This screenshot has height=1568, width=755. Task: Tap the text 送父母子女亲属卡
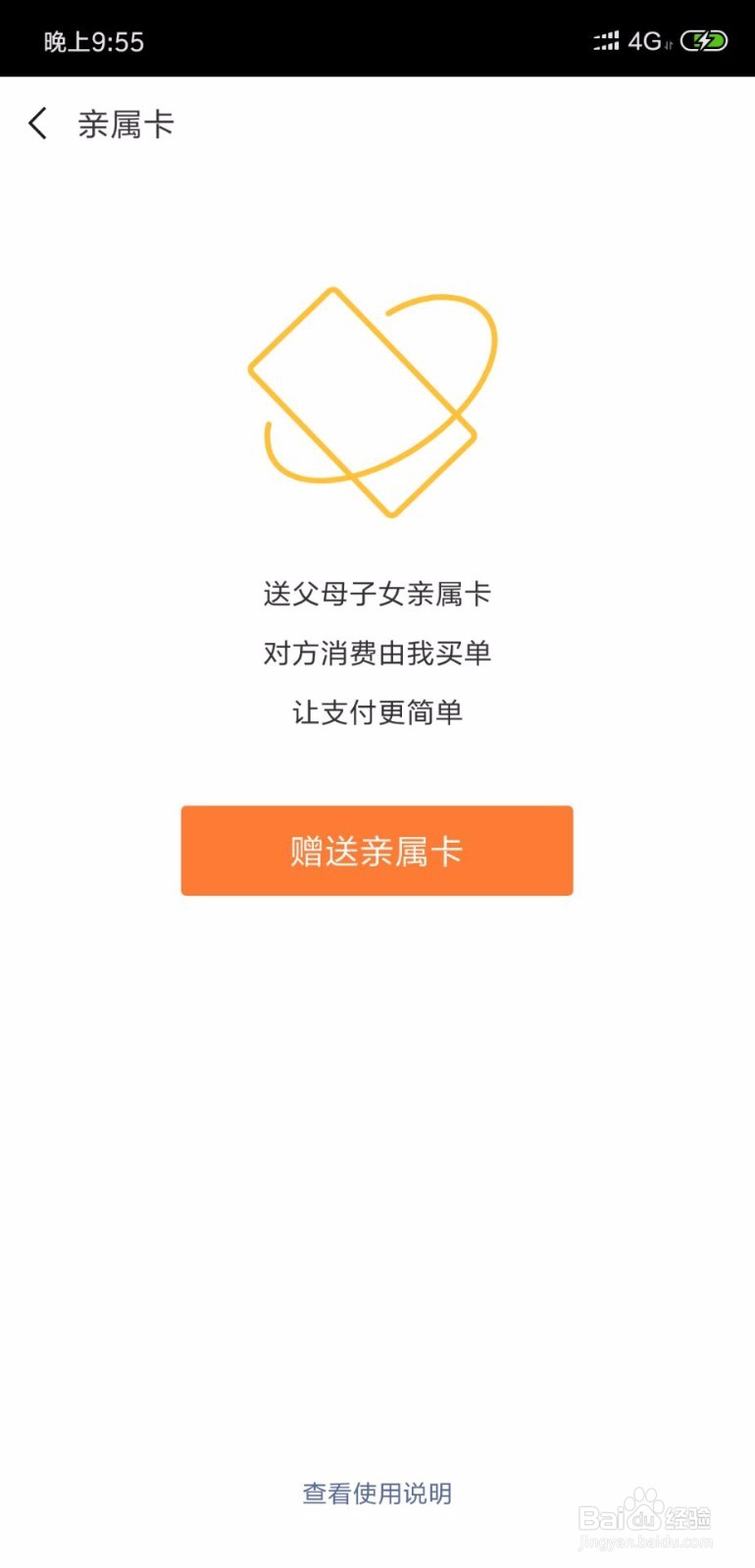pyautogui.click(x=376, y=595)
